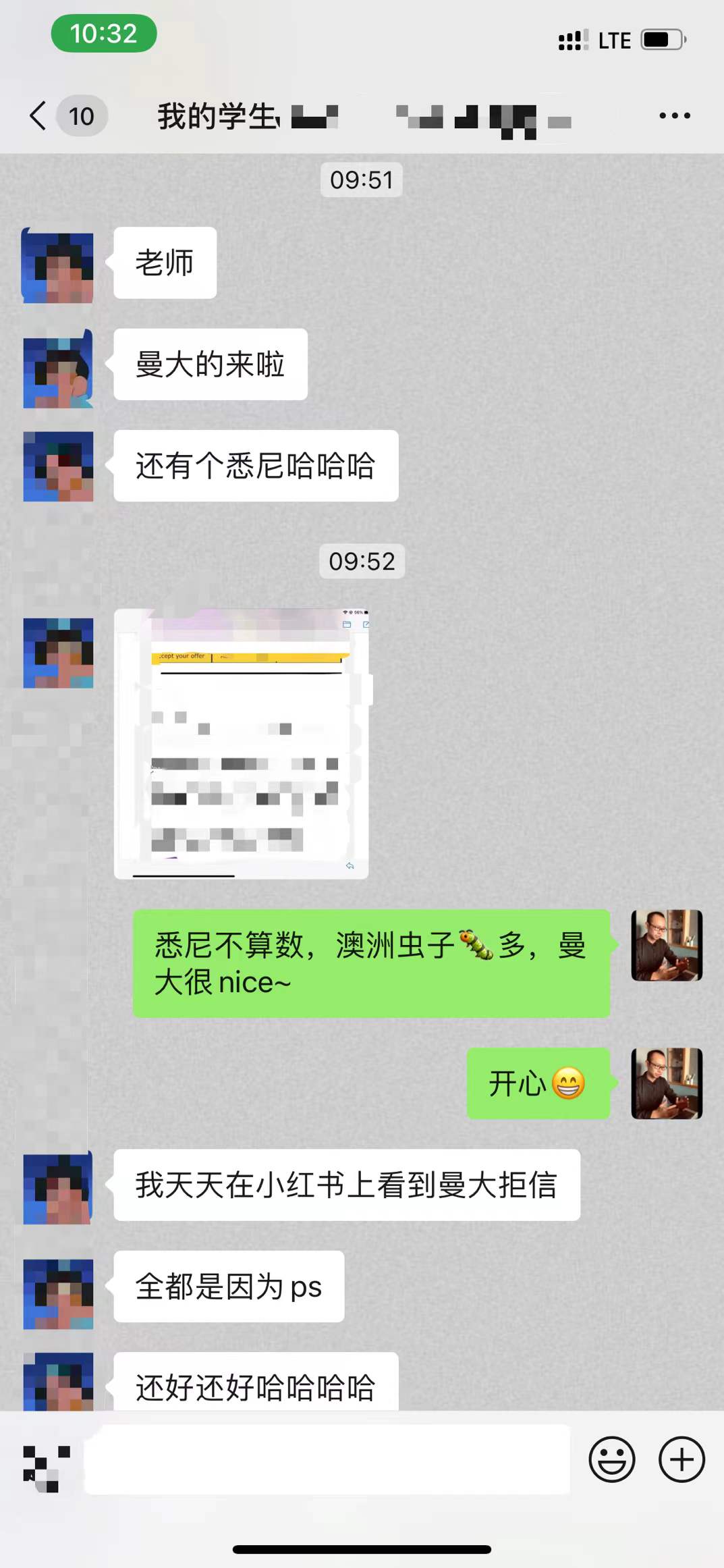Open the offer screenshot image

[x=242, y=743]
